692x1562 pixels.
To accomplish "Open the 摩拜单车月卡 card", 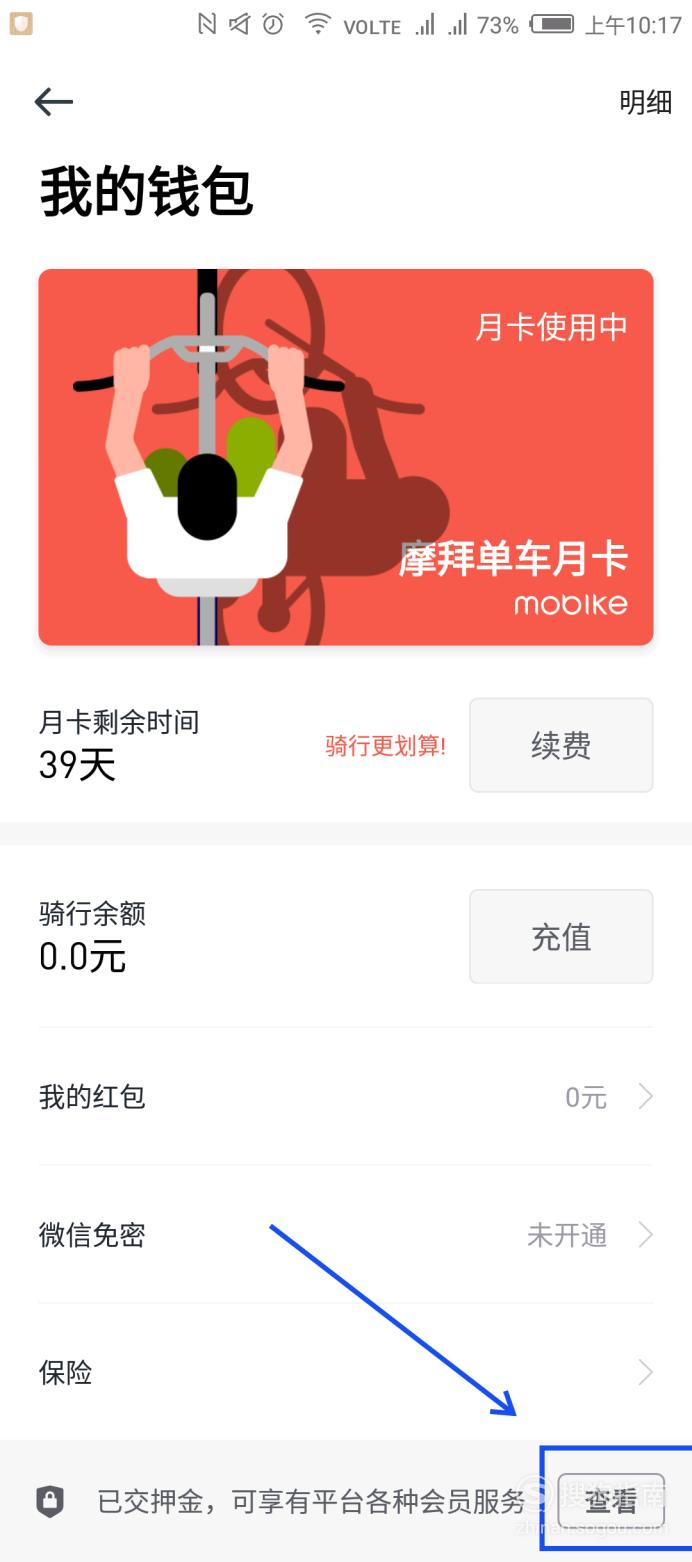I will pyautogui.click(x=346, y=457).
